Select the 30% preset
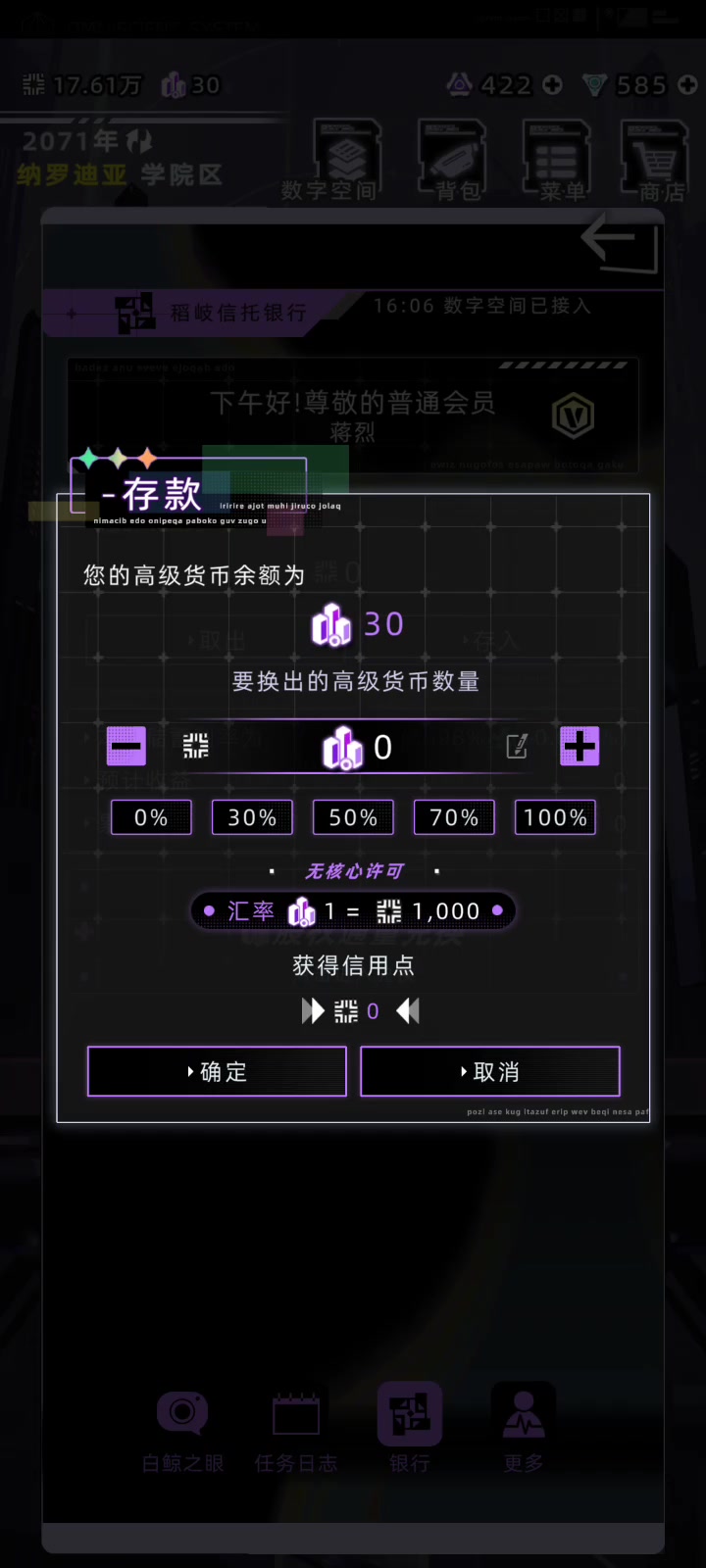The height and width of the screenshot is (1568, 706). point(252,817)
